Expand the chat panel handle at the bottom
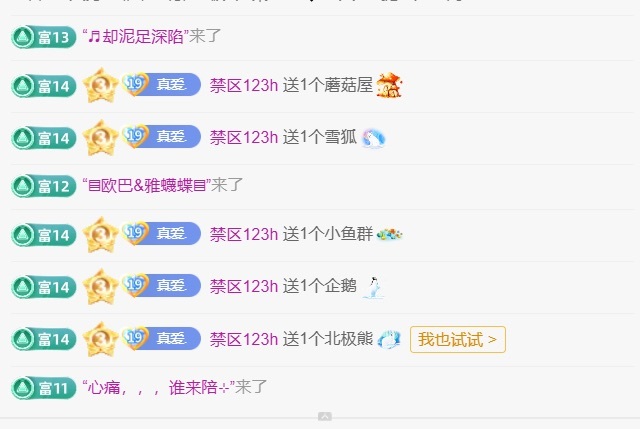Viewport: 640px width, 429px height. [x=324, y=416]
